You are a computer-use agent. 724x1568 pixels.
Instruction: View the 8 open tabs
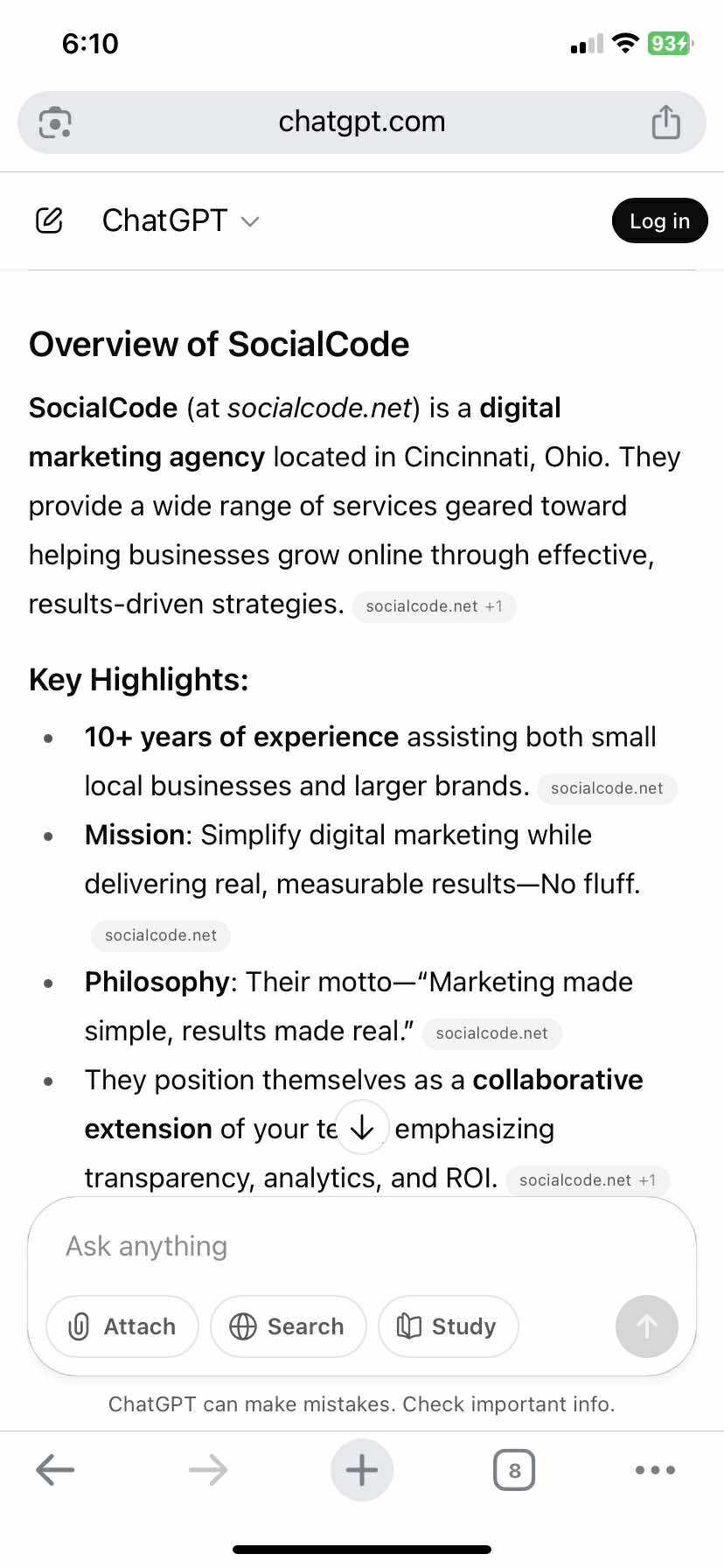tap(514, 1470)
